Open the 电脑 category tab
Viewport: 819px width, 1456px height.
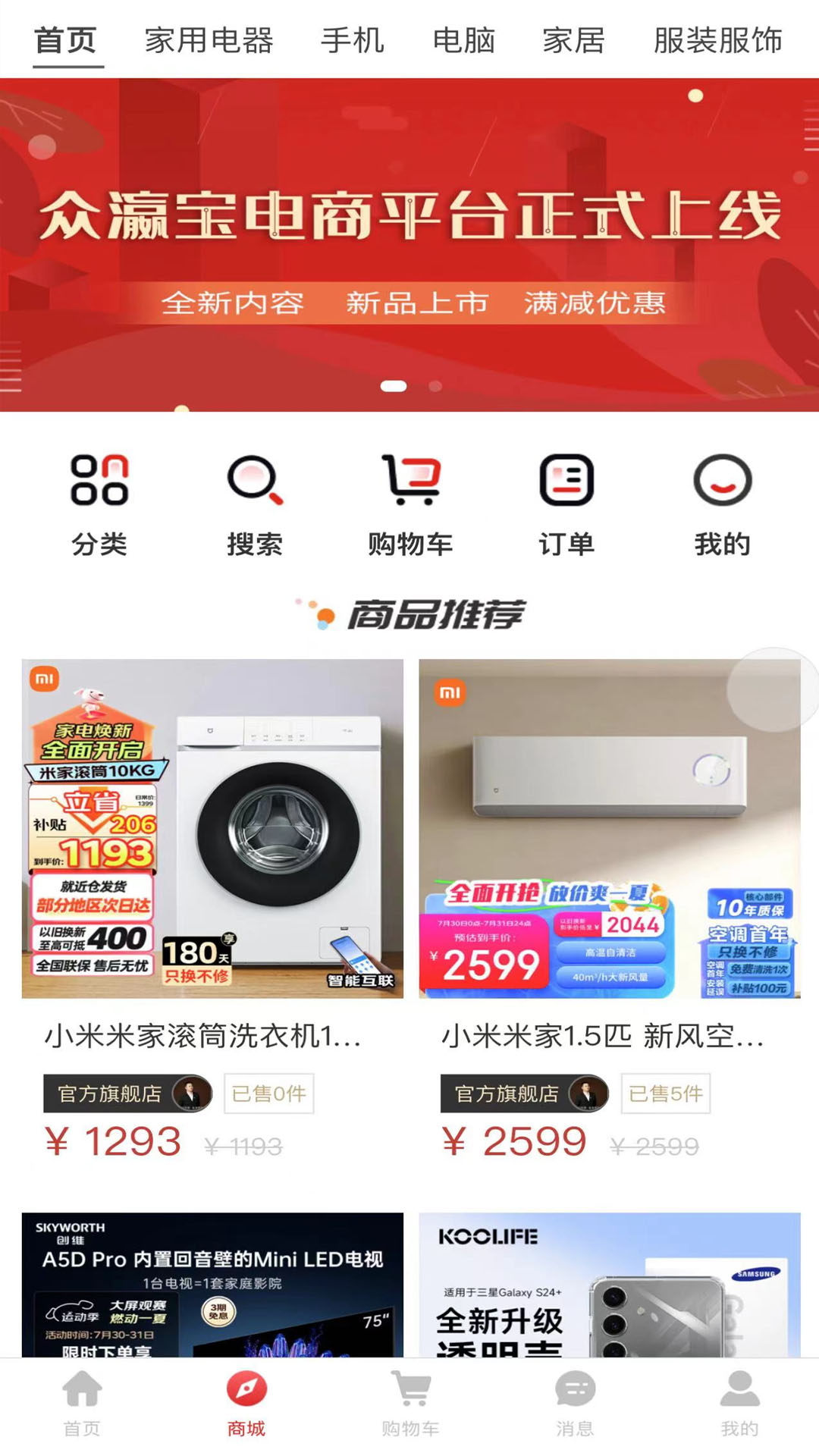click(463, 40)
